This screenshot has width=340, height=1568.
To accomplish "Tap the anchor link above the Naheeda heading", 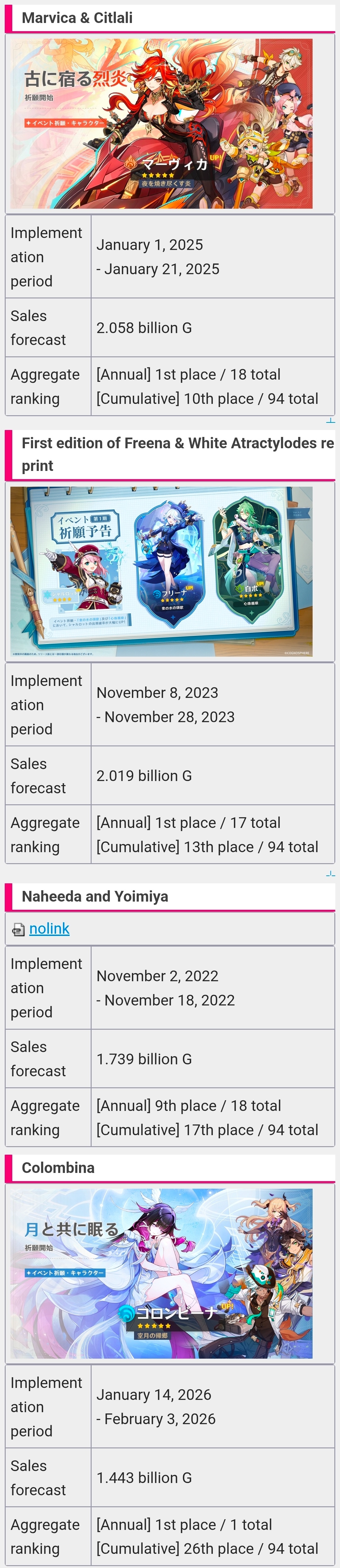I will [330, 874].
